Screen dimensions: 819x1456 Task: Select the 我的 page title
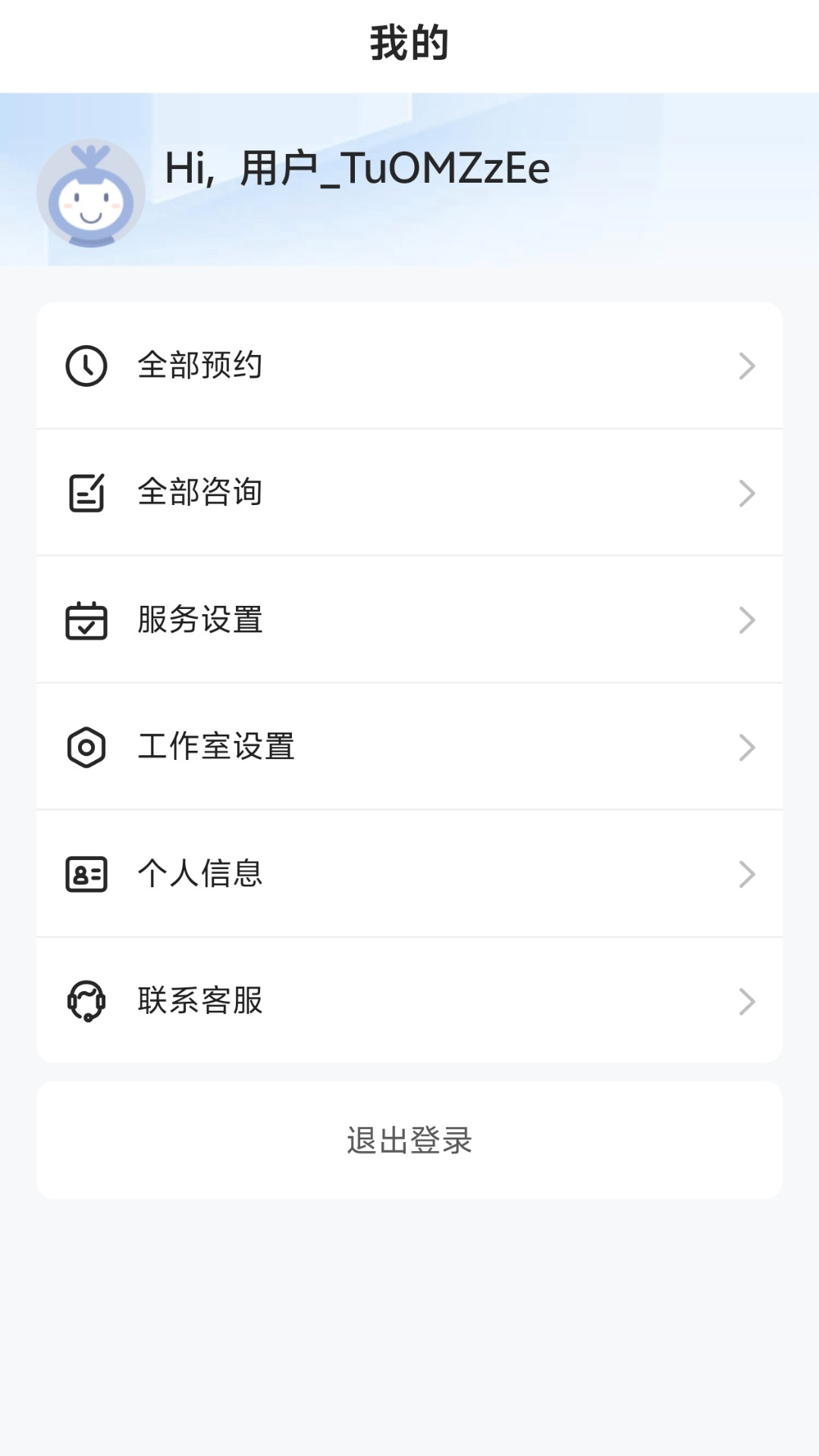pos(409,44)
